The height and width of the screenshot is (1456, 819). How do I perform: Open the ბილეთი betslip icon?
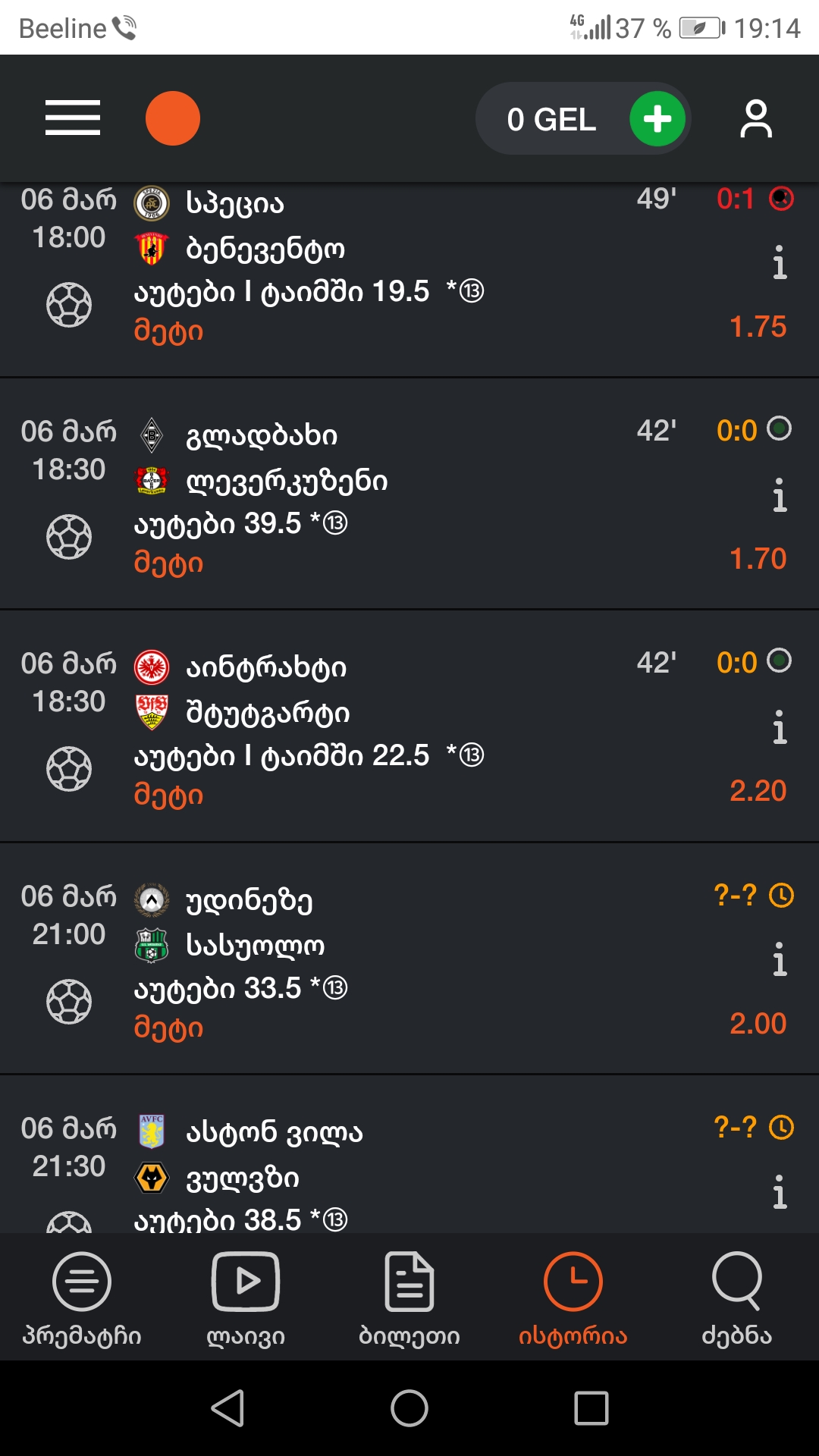pyautogui.click(x=409, y=1297)
